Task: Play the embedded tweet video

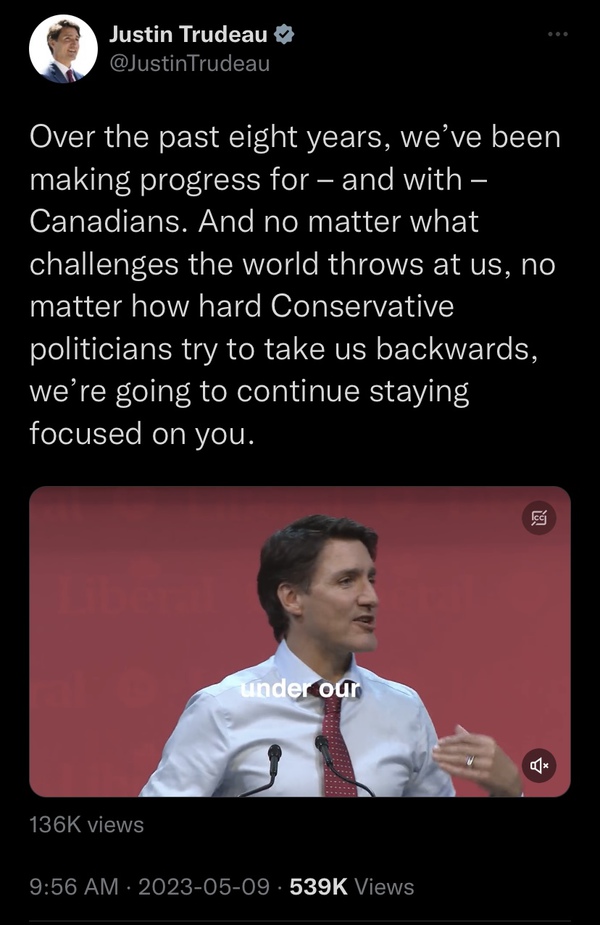Action: point(300,640)
